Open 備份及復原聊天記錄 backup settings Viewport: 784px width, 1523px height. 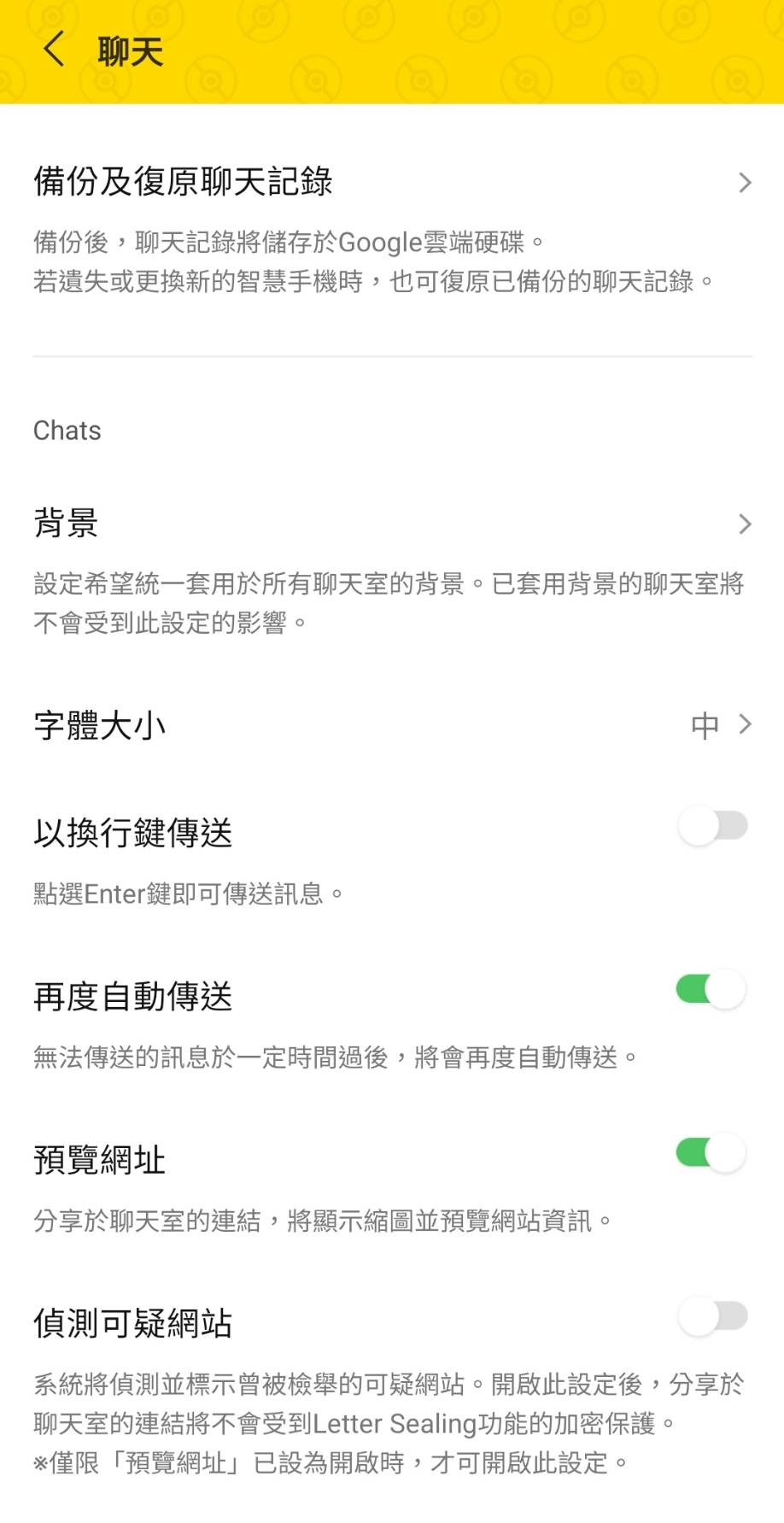tap(342, 182)
